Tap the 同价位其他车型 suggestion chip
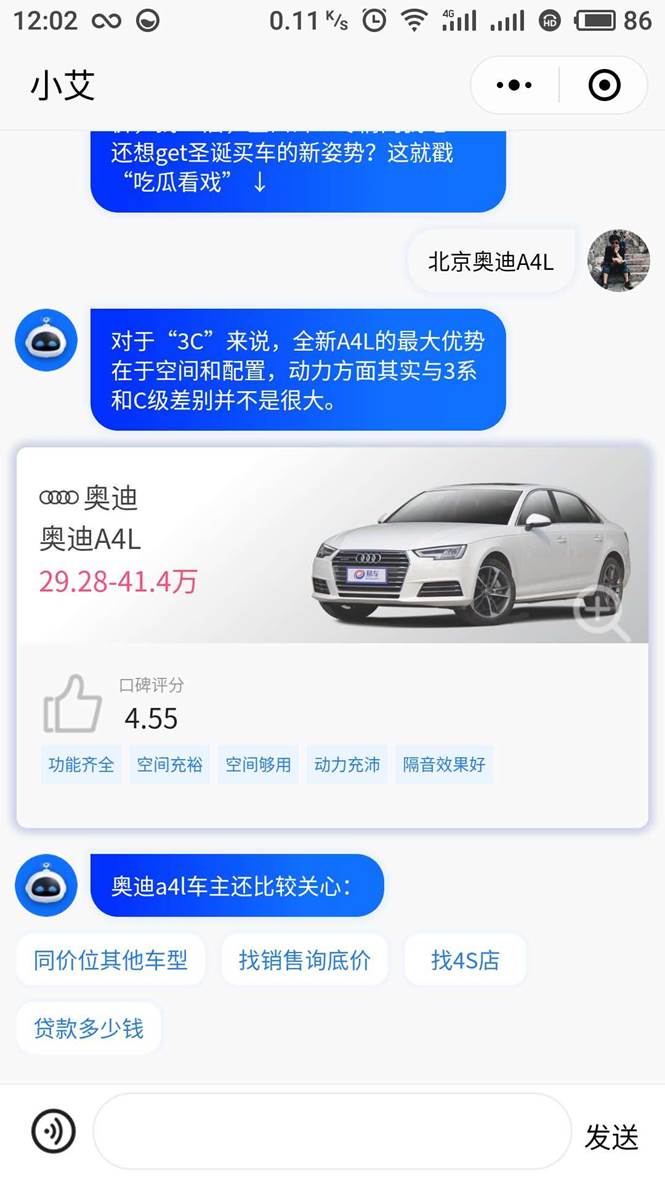This screenshot has height=1183, width=665. pyautogui.click(x=111, y=961)
